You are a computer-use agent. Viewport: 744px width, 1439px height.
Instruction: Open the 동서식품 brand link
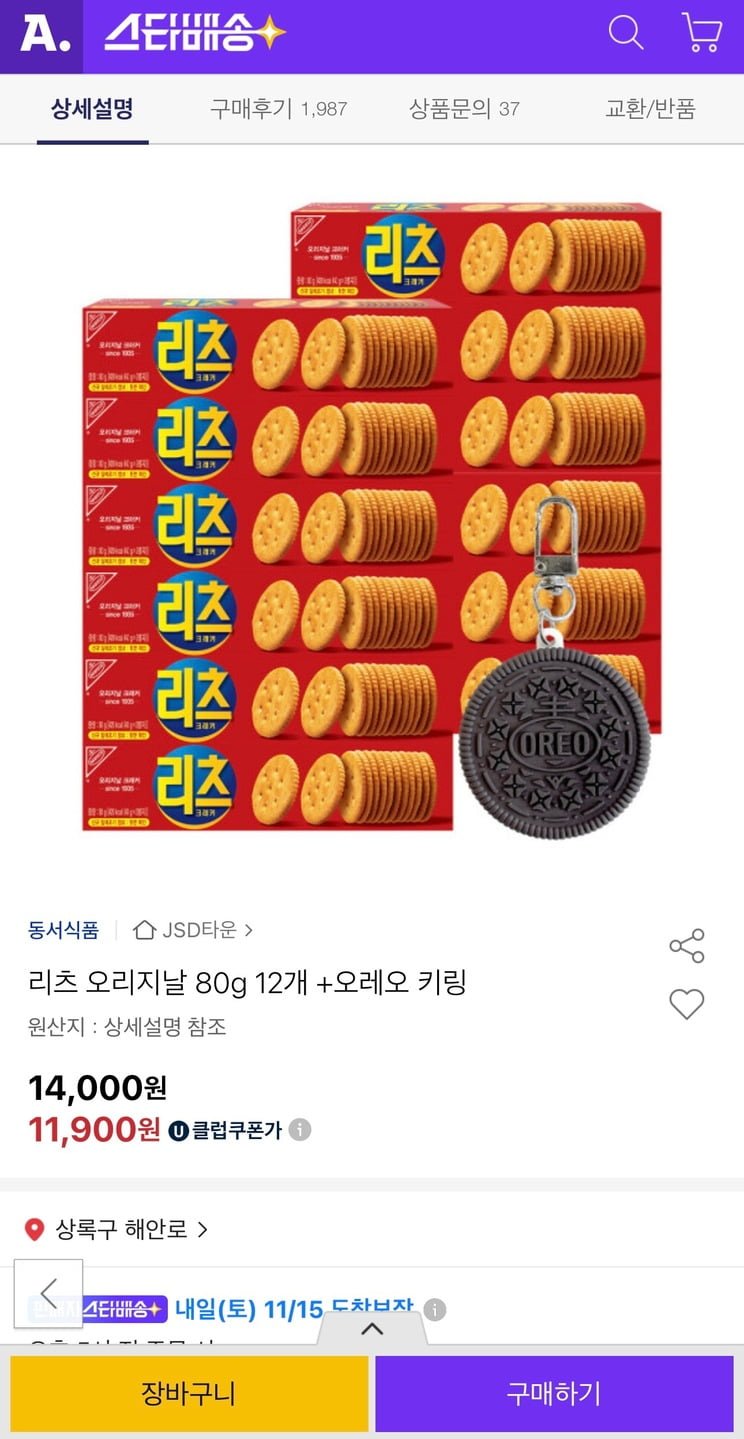(x=64, y=930)
